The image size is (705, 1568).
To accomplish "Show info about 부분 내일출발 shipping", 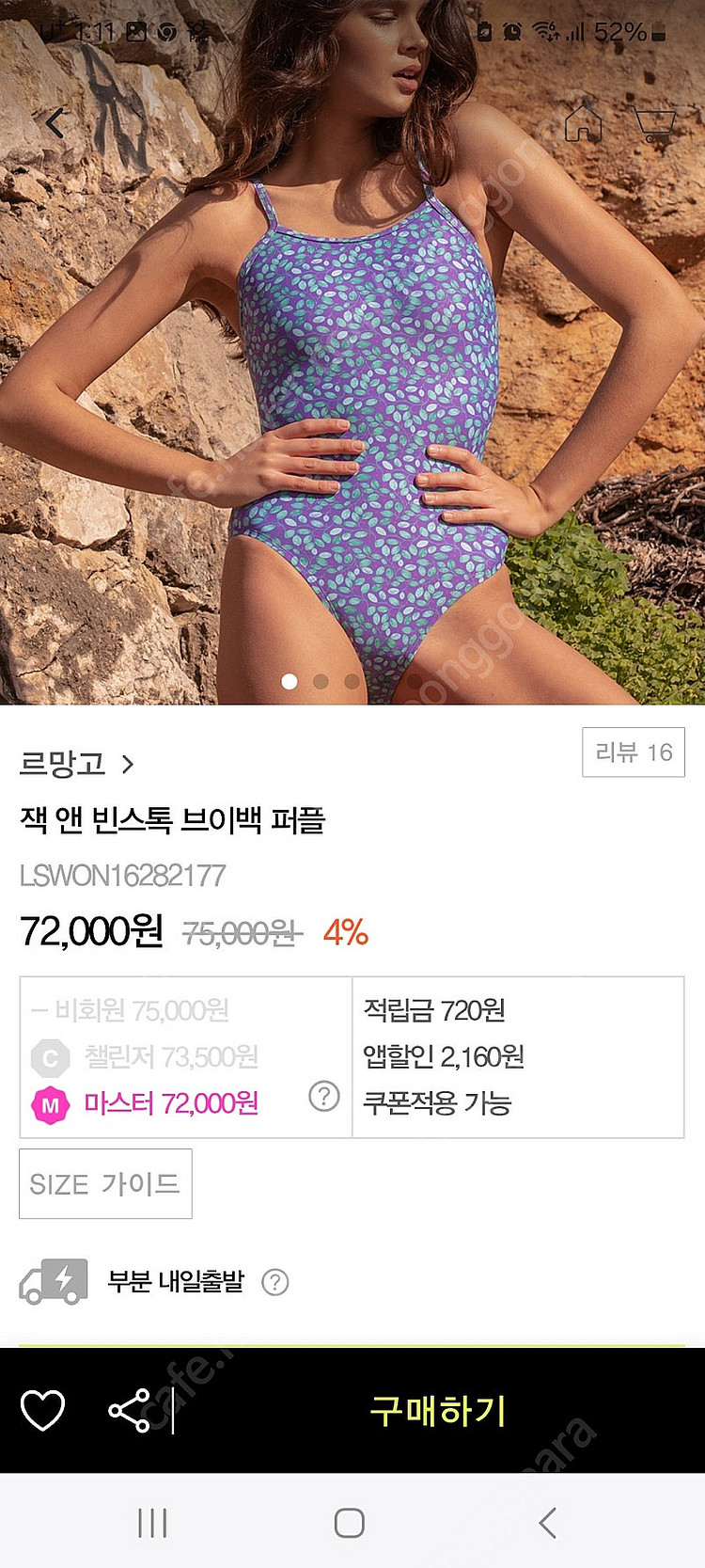I will 274,1282.
